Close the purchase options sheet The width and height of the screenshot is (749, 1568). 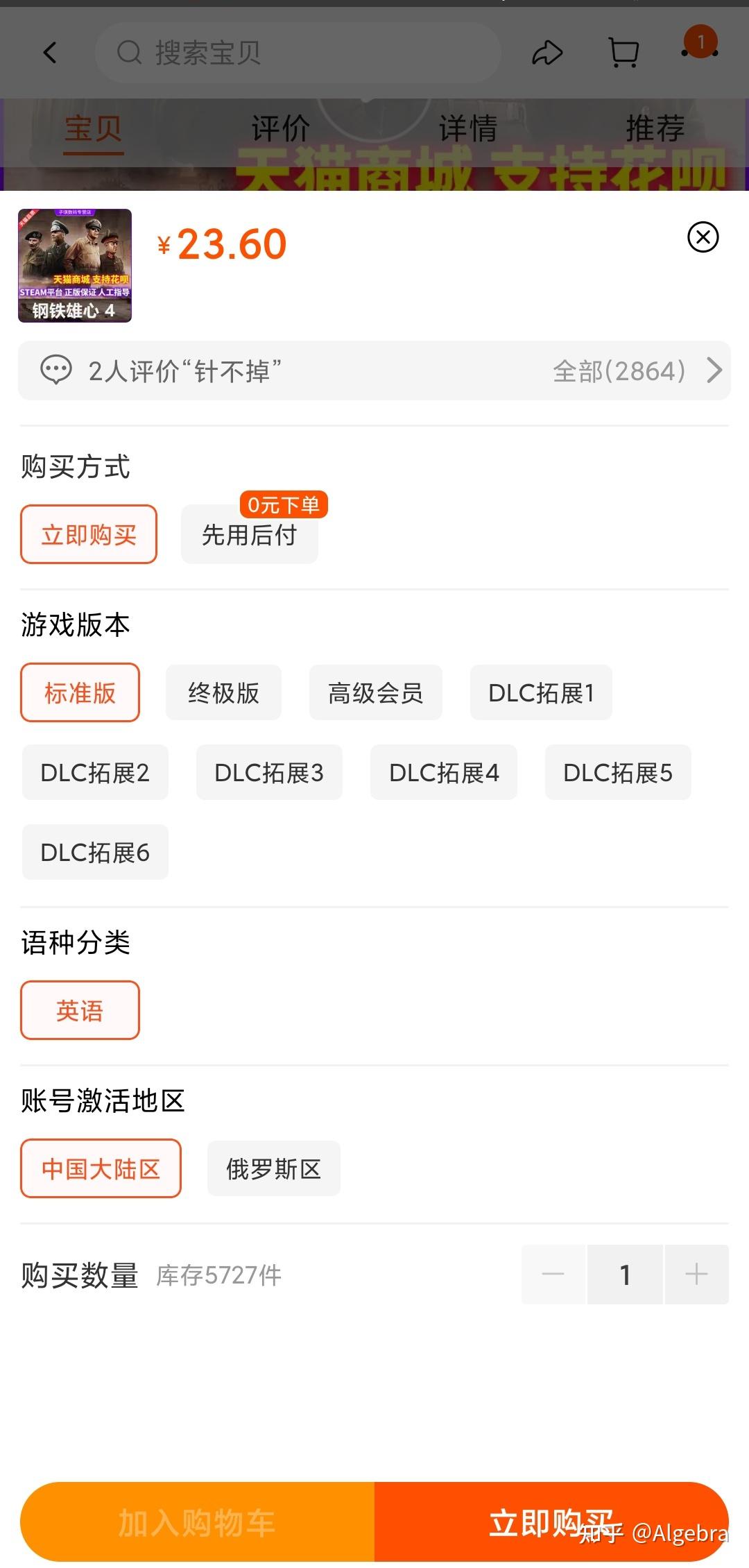[x=703, y=237]
